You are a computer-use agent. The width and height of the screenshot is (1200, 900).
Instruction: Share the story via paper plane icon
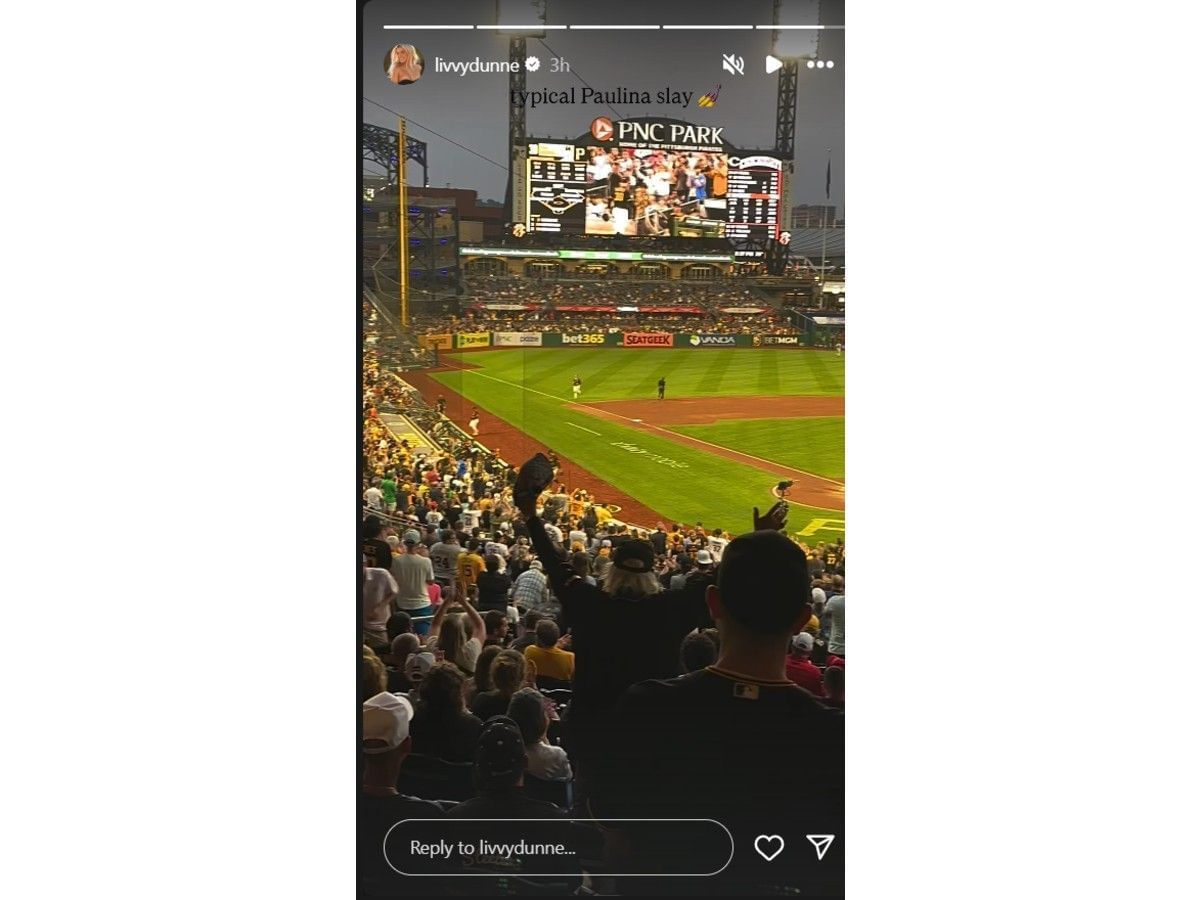820,847
